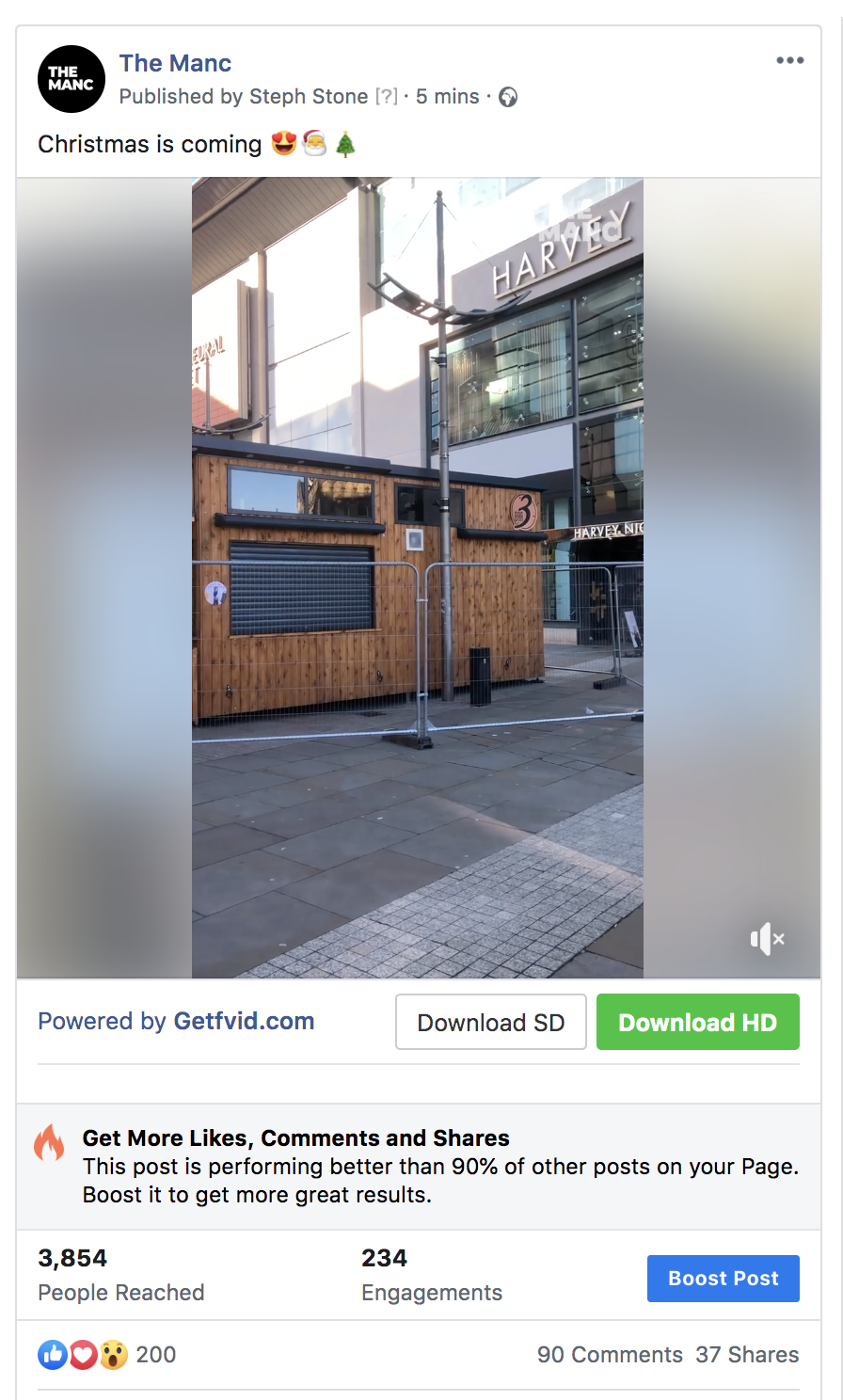Unmute the video sound

pyautogui.click(x=767, y=938)
